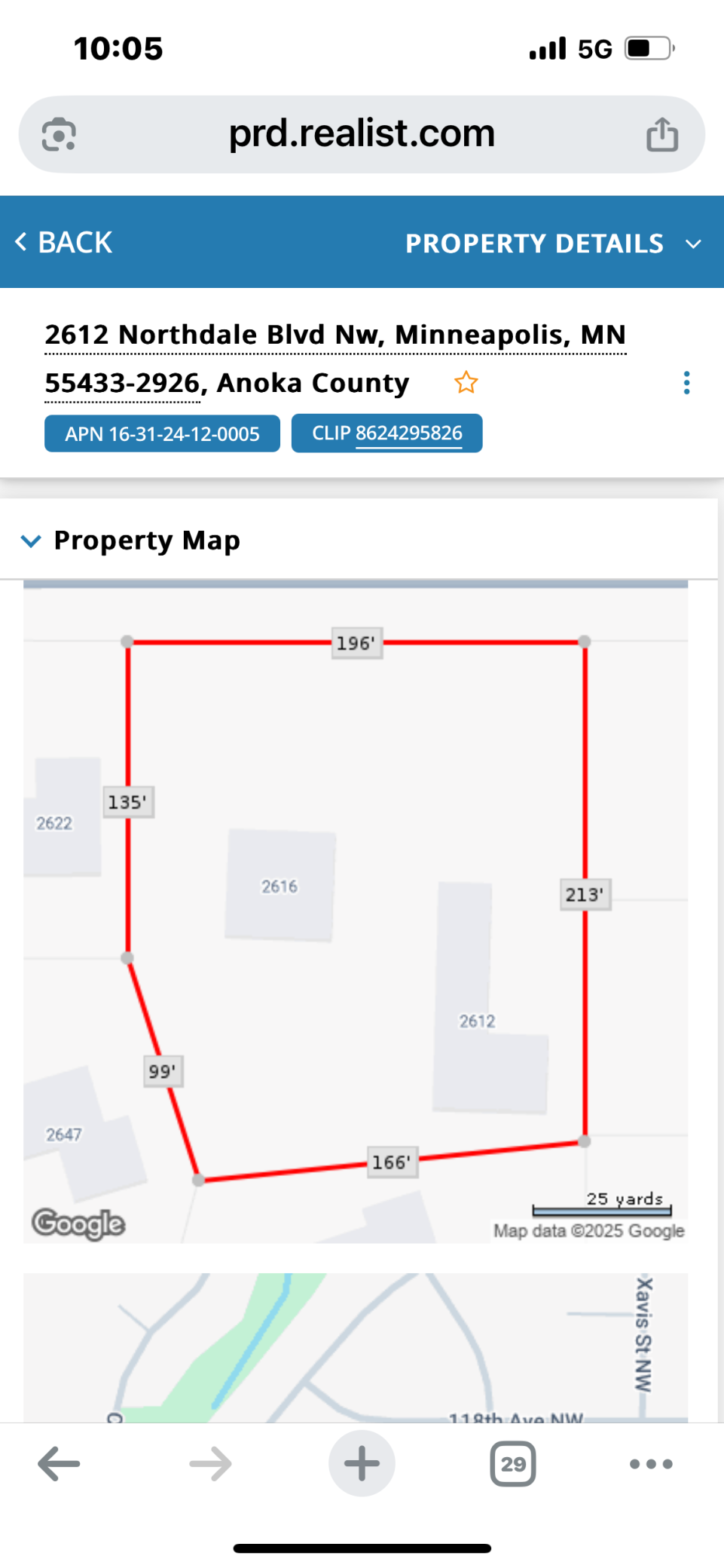The height and width of the screenshot is (1568, 724).
Task: Open the browser's more options menu
Action: coord(651,1464)
